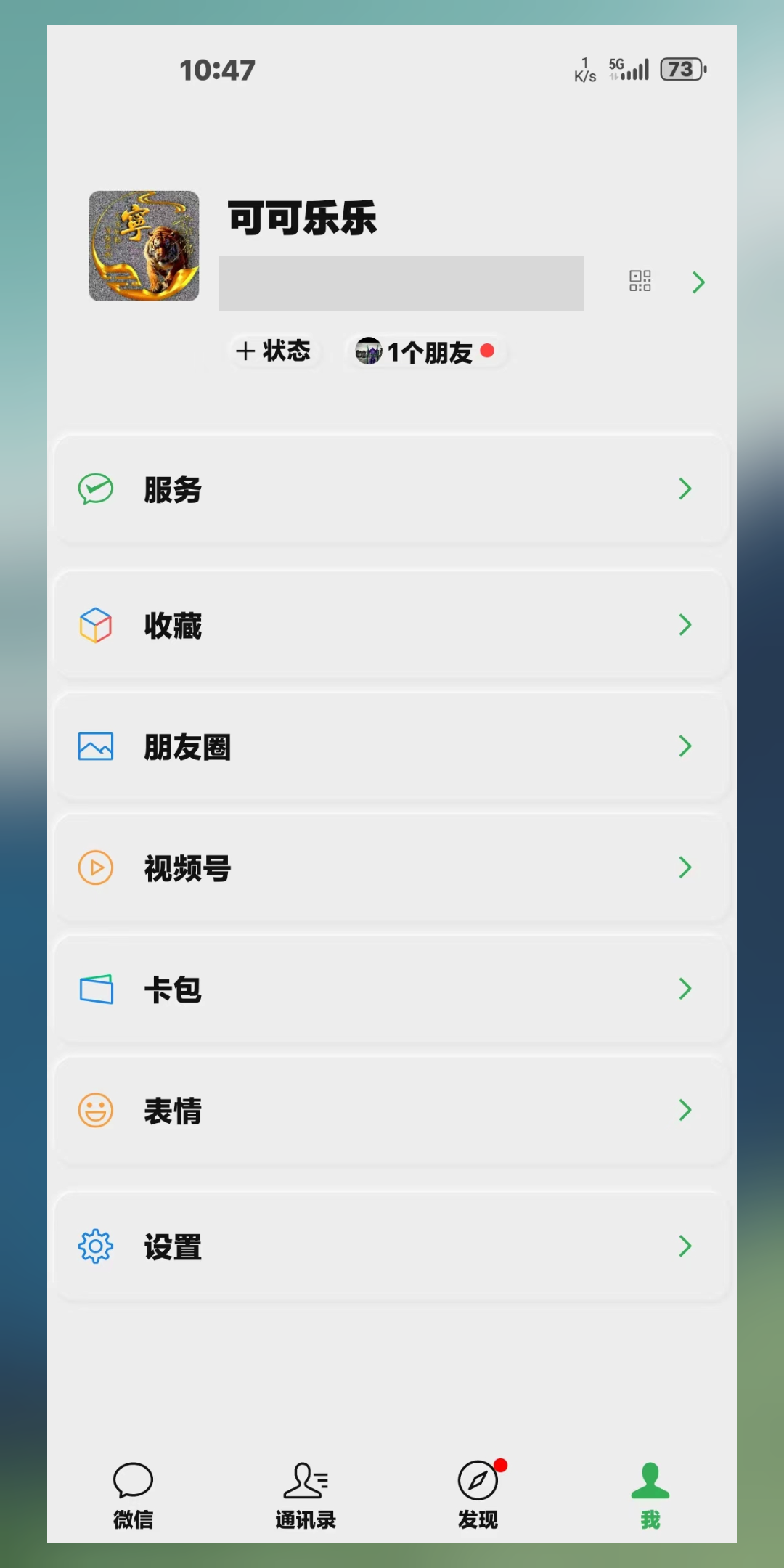Open the QR code icon
This screenshot has width=784, height=1568.
click(640, 281)
